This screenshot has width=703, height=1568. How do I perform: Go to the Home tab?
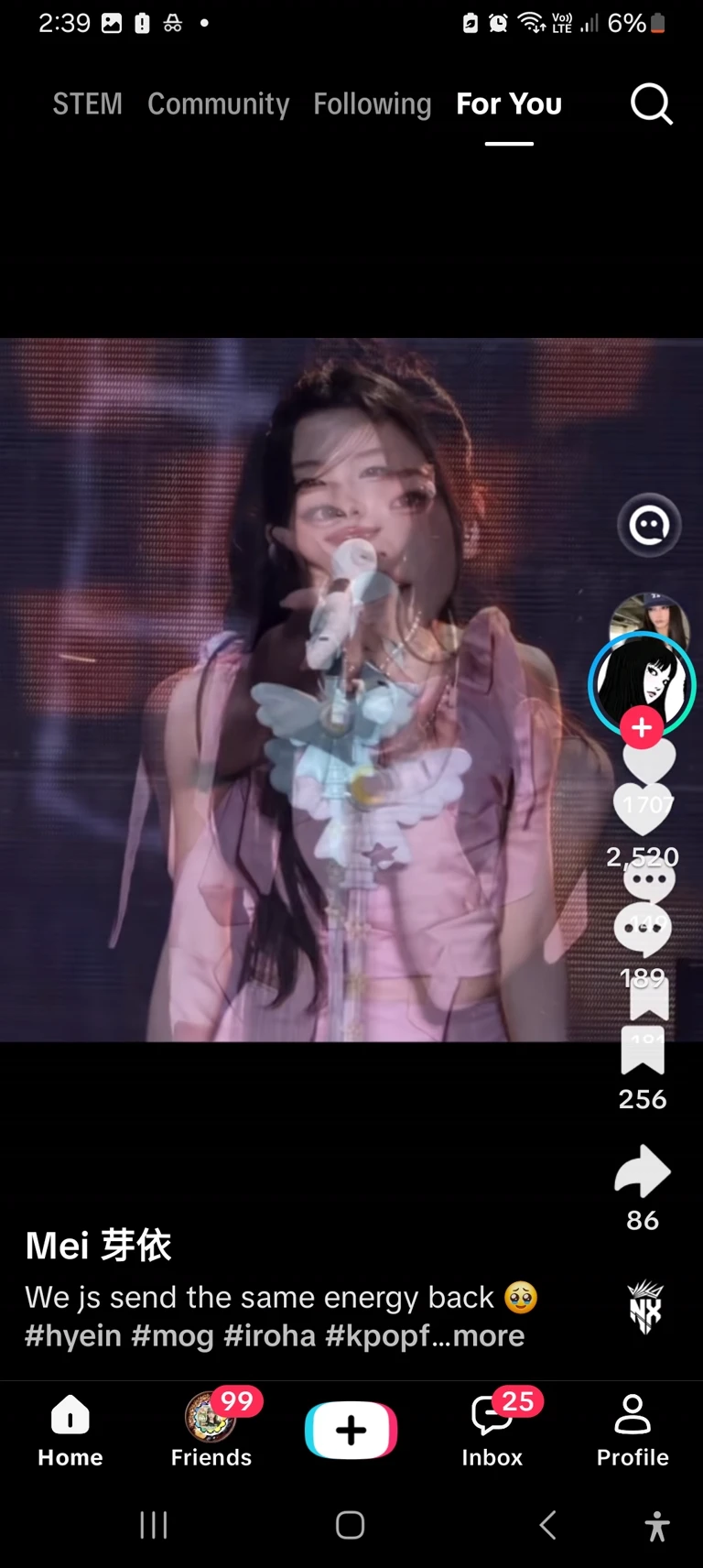[x=70, y=1431]
